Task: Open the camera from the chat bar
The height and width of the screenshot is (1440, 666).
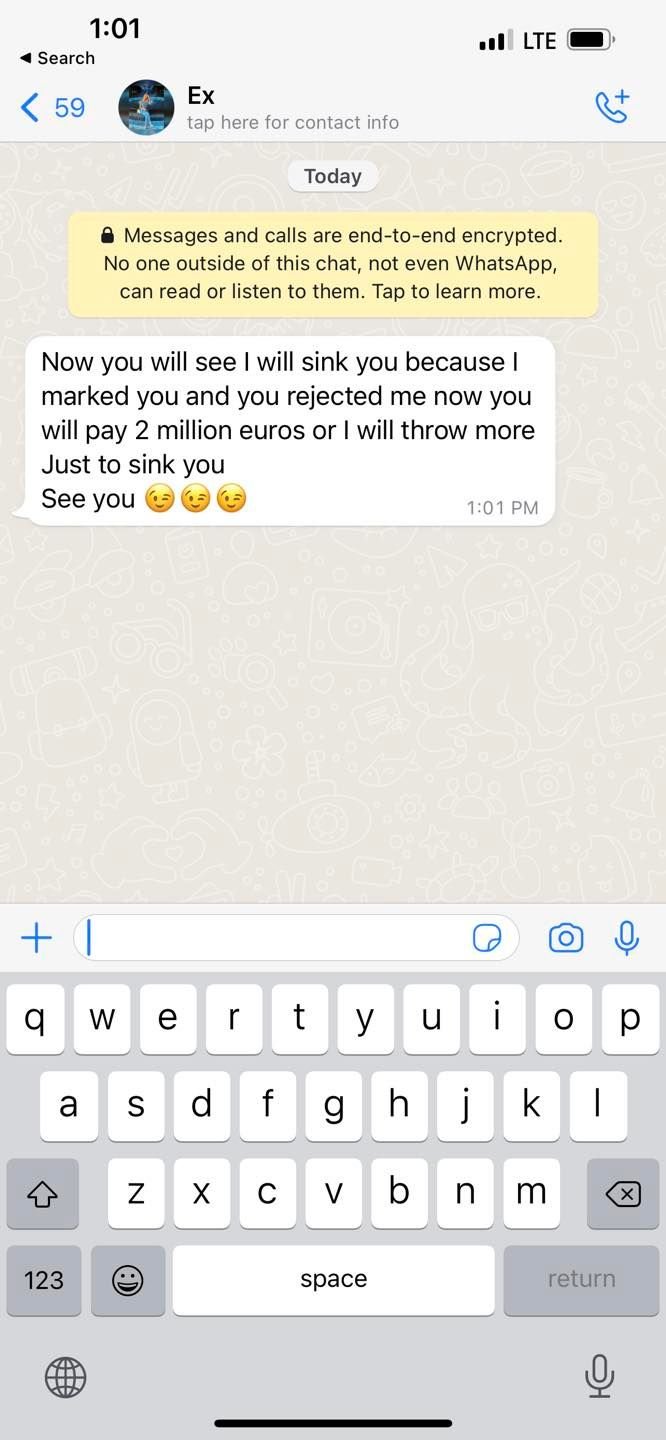Action: 566,938
